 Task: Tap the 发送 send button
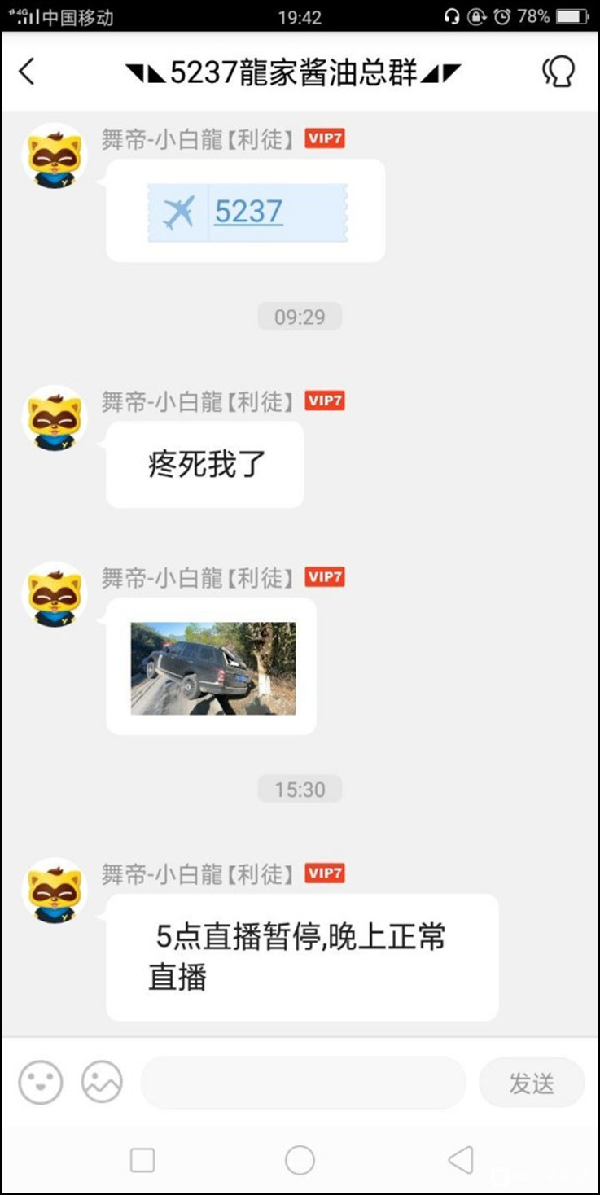click(531, 1083)
